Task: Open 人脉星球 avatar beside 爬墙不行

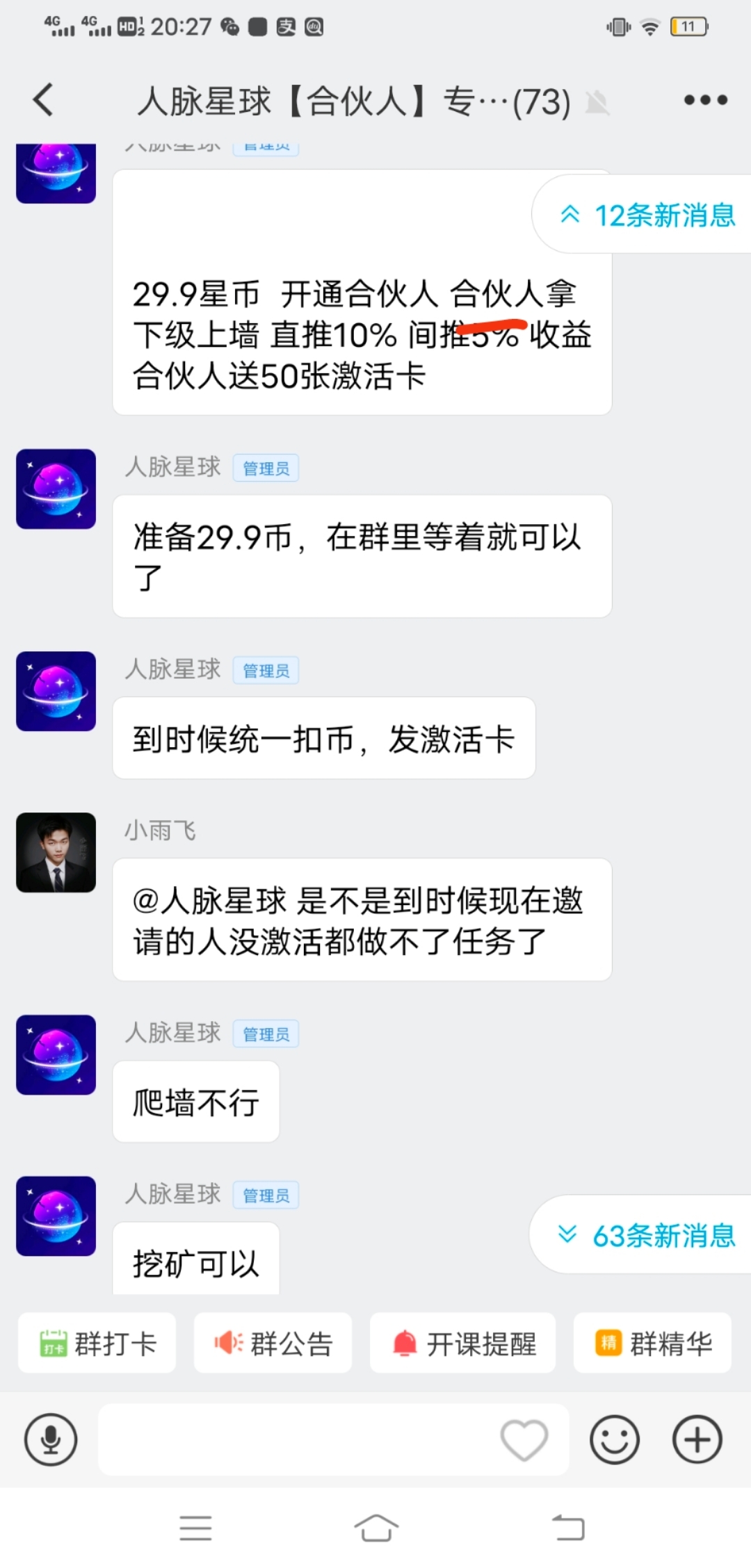Action: (x=56, y=1054)
